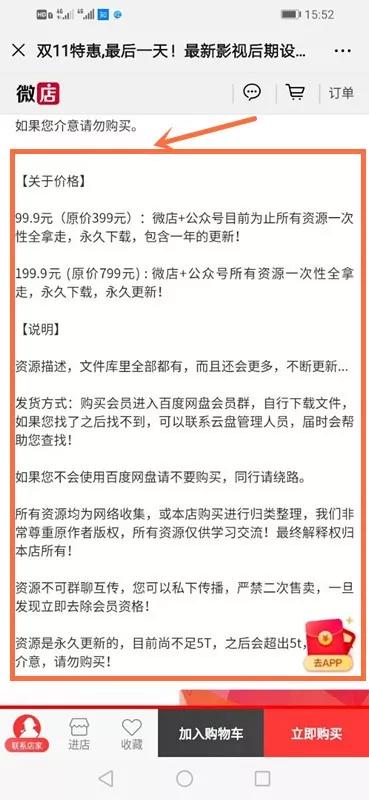
Task: Open the chat messages icon
Action: (252, 92)
